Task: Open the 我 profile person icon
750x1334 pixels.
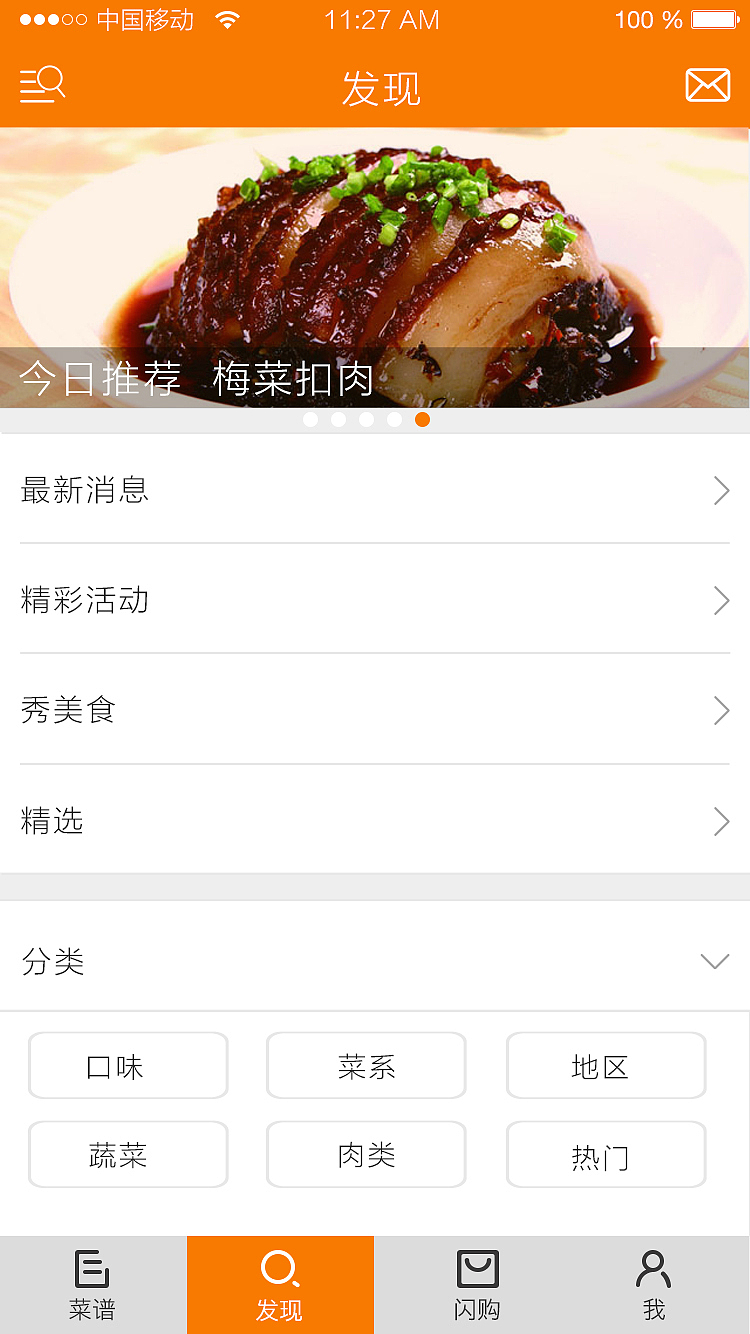Action: (x=654, y=1266)
